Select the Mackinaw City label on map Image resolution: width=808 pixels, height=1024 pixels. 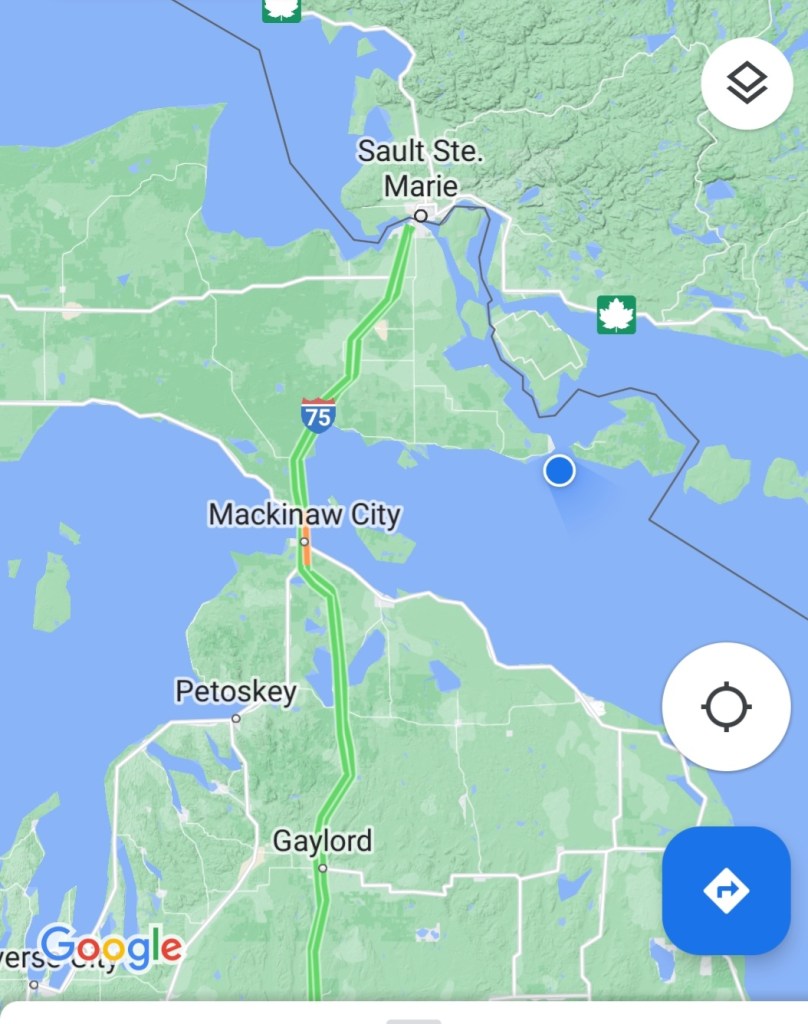click(304, 515)
